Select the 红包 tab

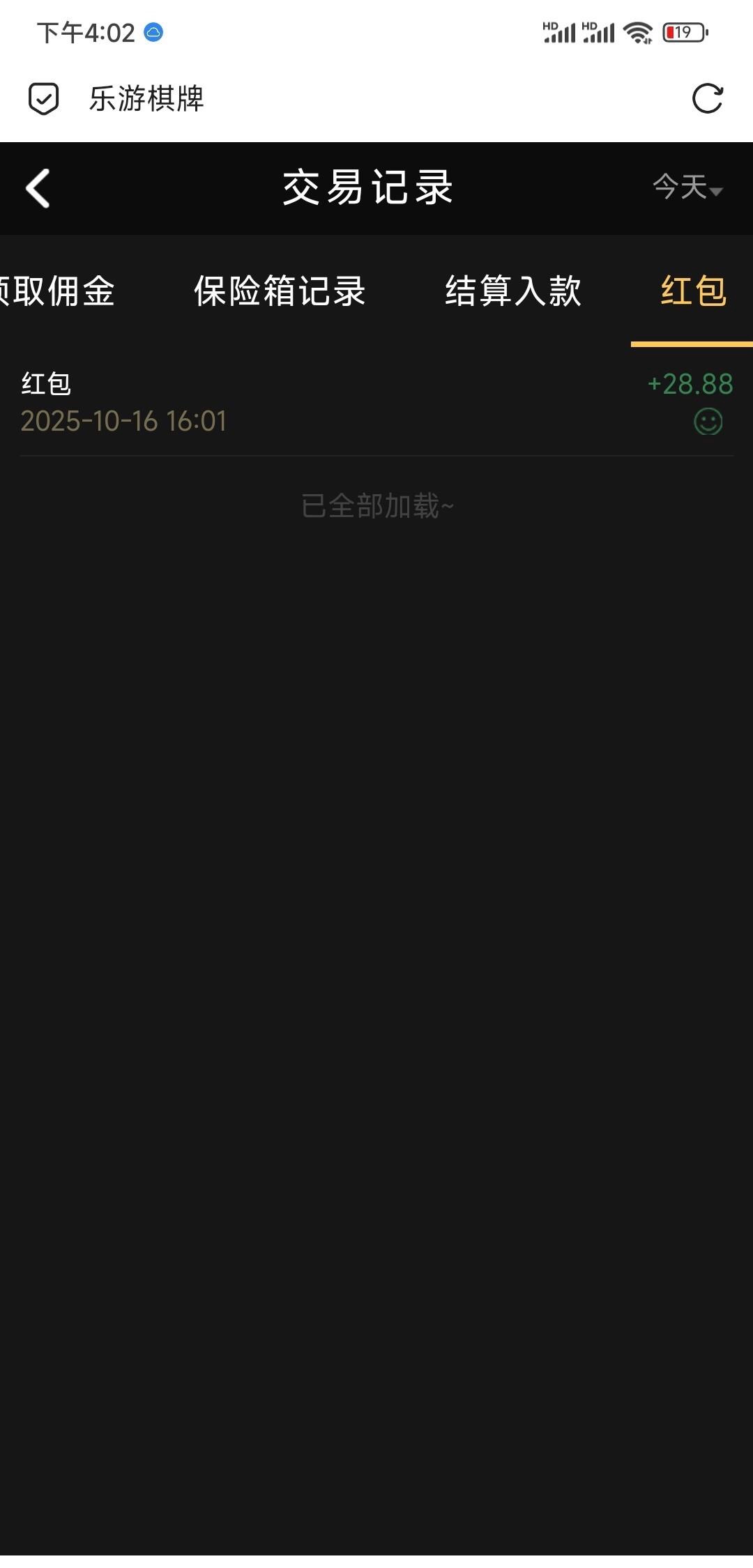693,291
